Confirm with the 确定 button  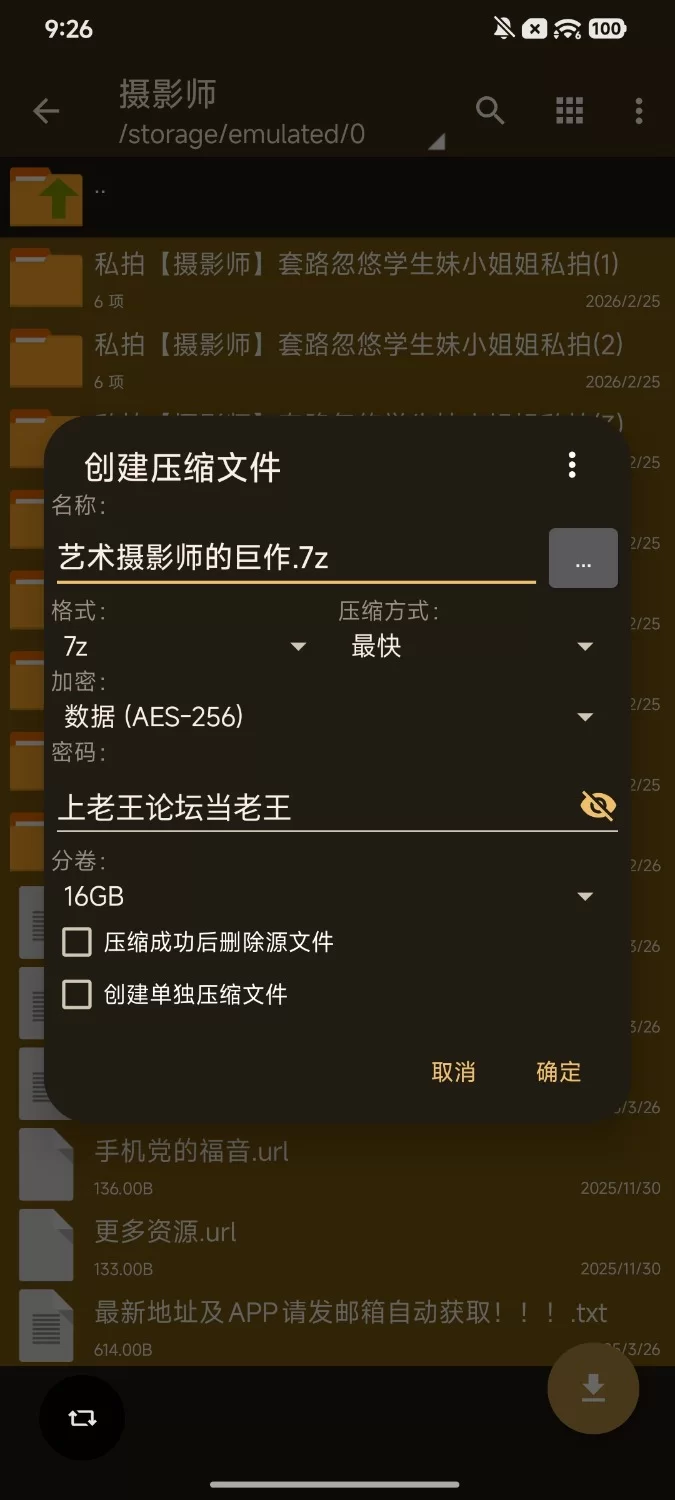pos(558,1072)
